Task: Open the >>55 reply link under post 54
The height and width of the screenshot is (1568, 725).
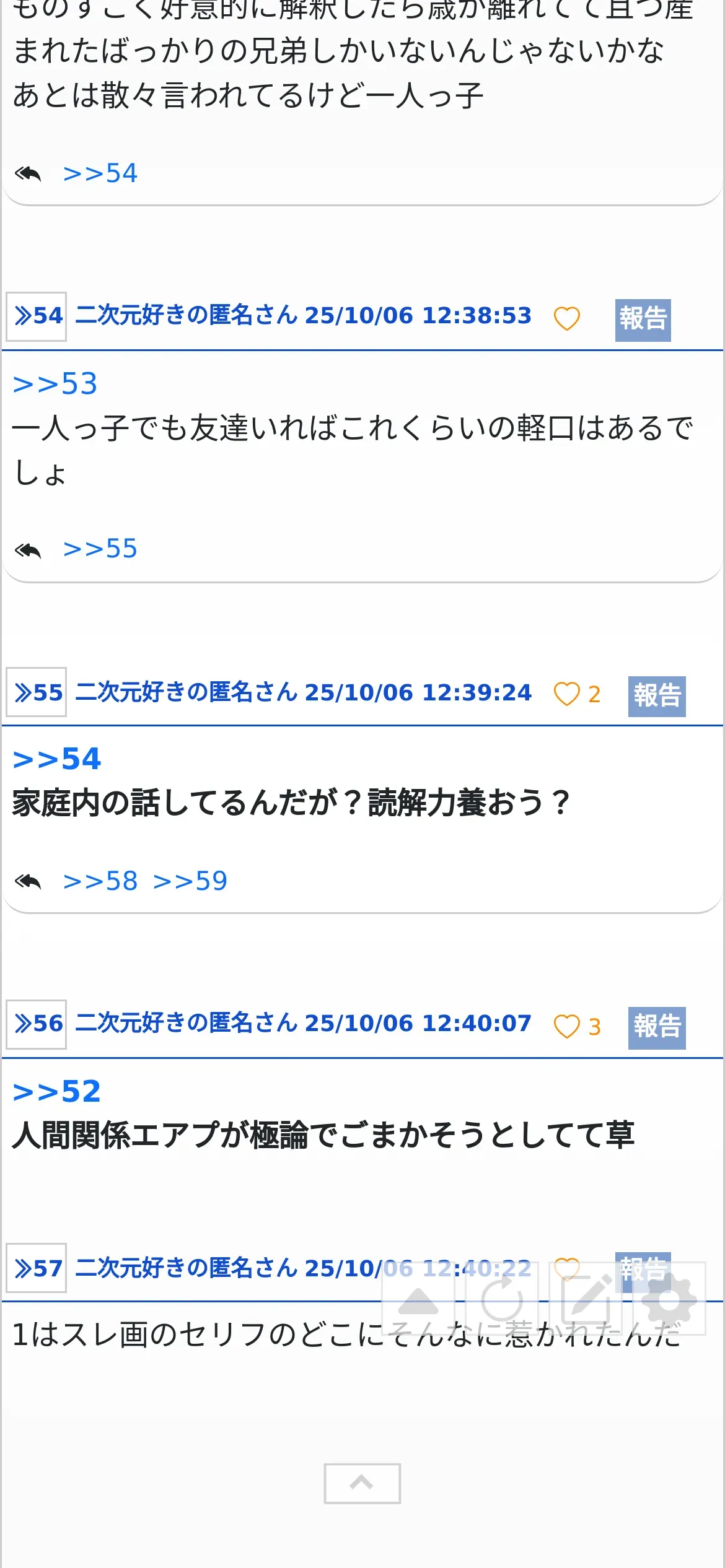Action: pyautogui.click(x=100, y=549)
